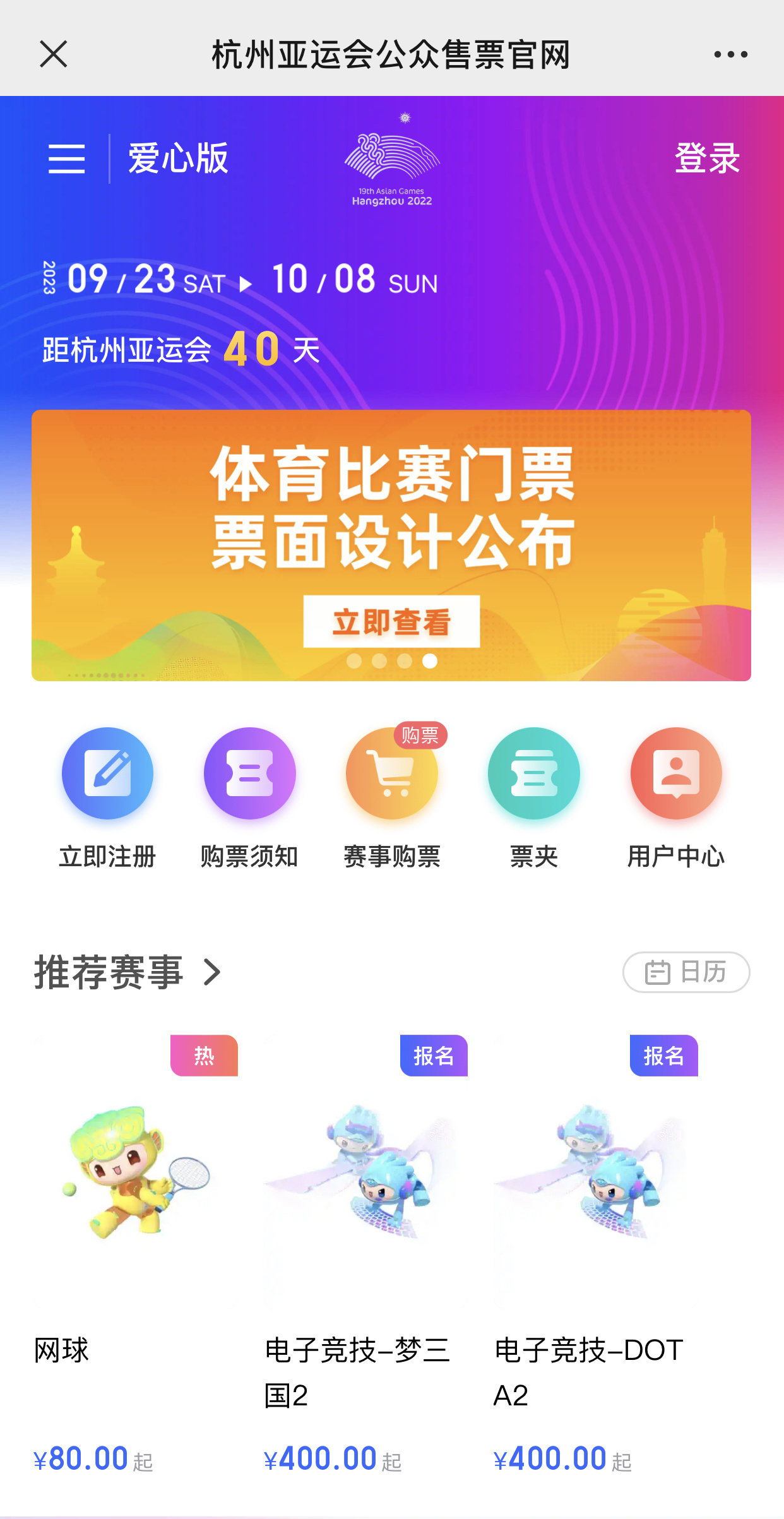Open 立即注册 to register now
784x1519 pixels.
click(107, 797)
